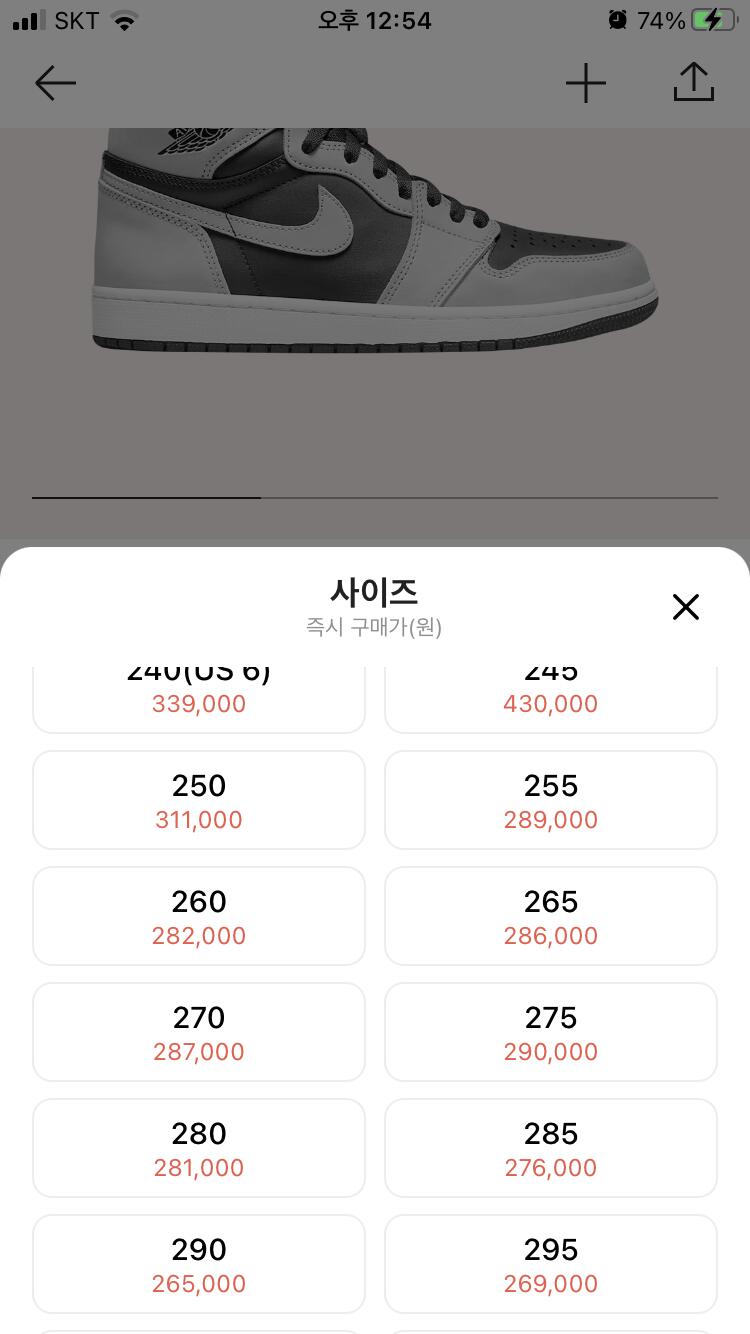Pick the 285 size option
Viewport: 750px width, 1334px height.
(x=550, y=1148)
